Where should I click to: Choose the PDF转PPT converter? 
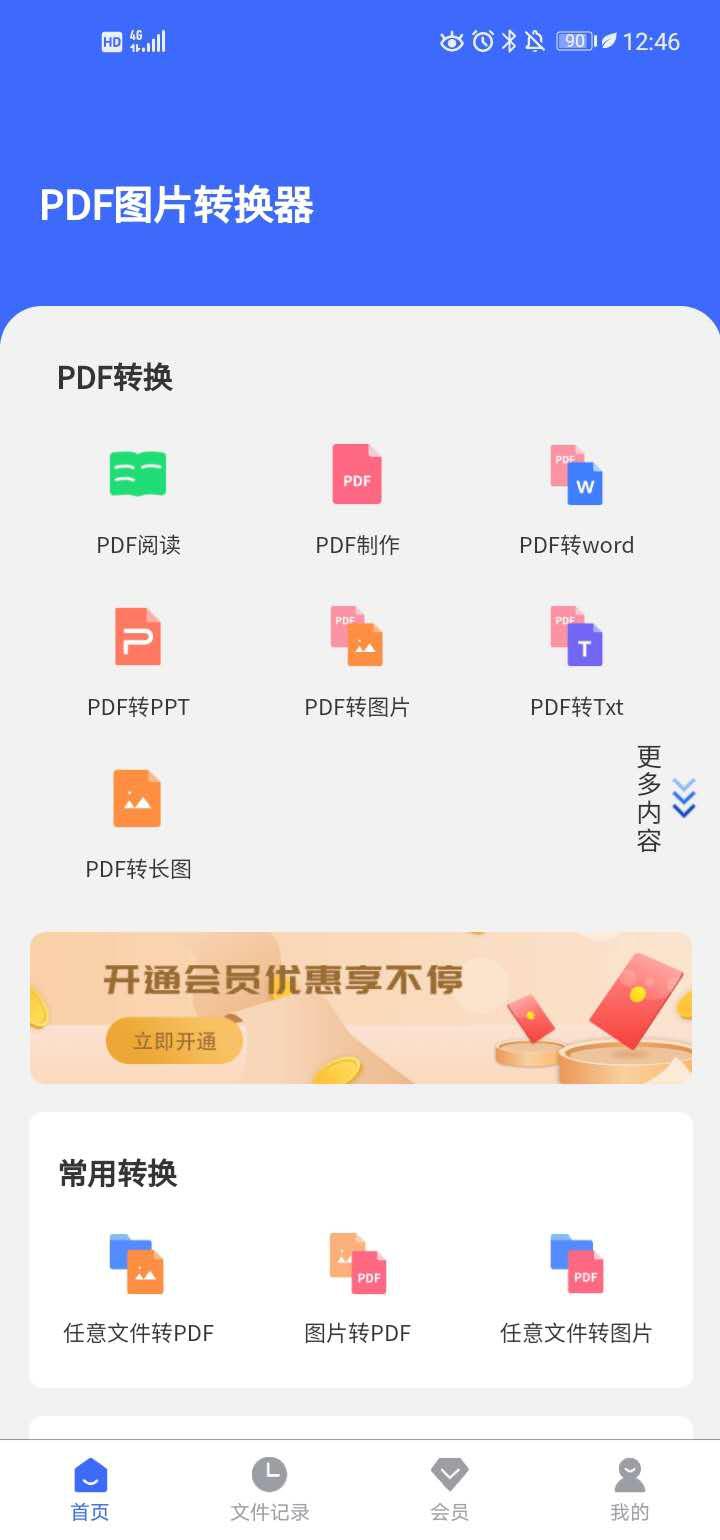[x=138, y=662]
